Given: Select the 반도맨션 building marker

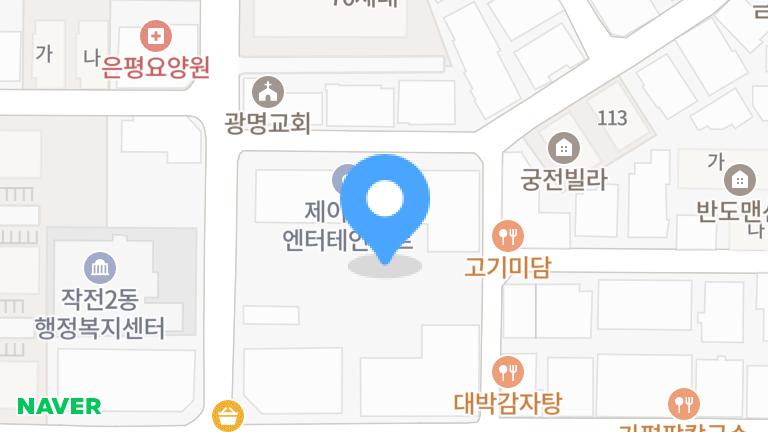Looking at the screenshot, I should tap(740, 179).
